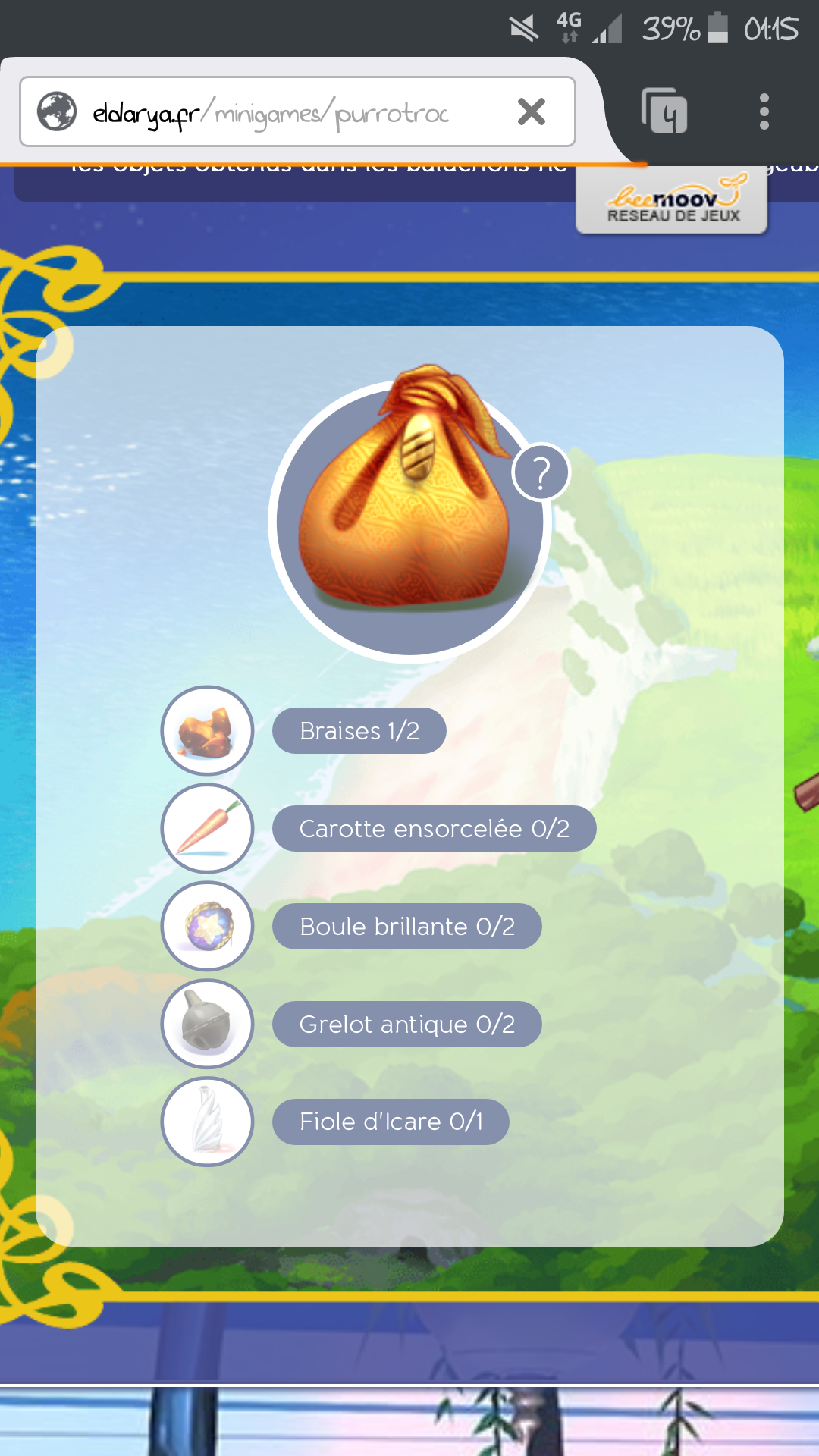The height and width of the screenshot is (1456, 819).
Task: Select the Fiole d'Icare 0/1 item
Action: pos(391,1122)
